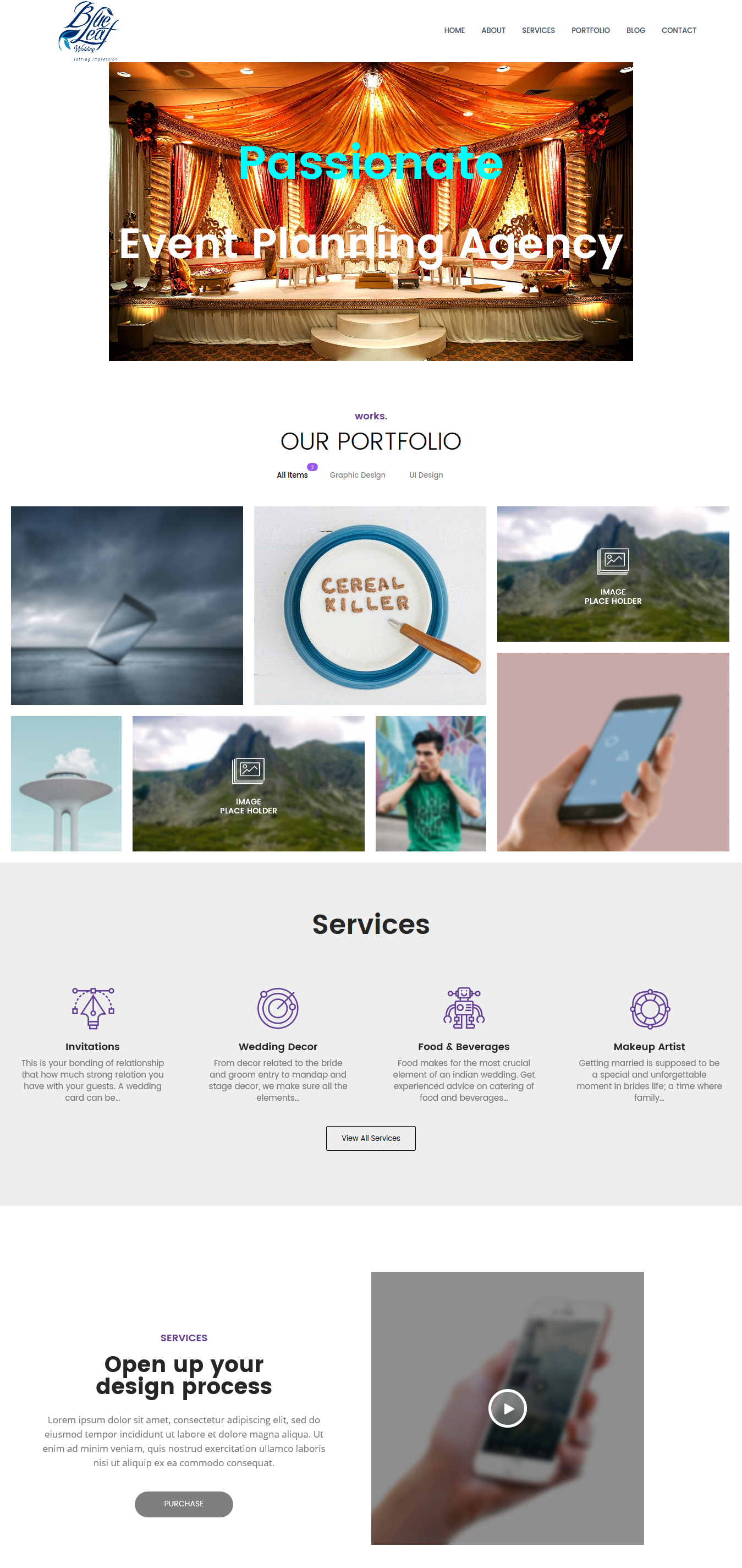Open the Cereal Killer portfolio item

(x=370, y=605)
